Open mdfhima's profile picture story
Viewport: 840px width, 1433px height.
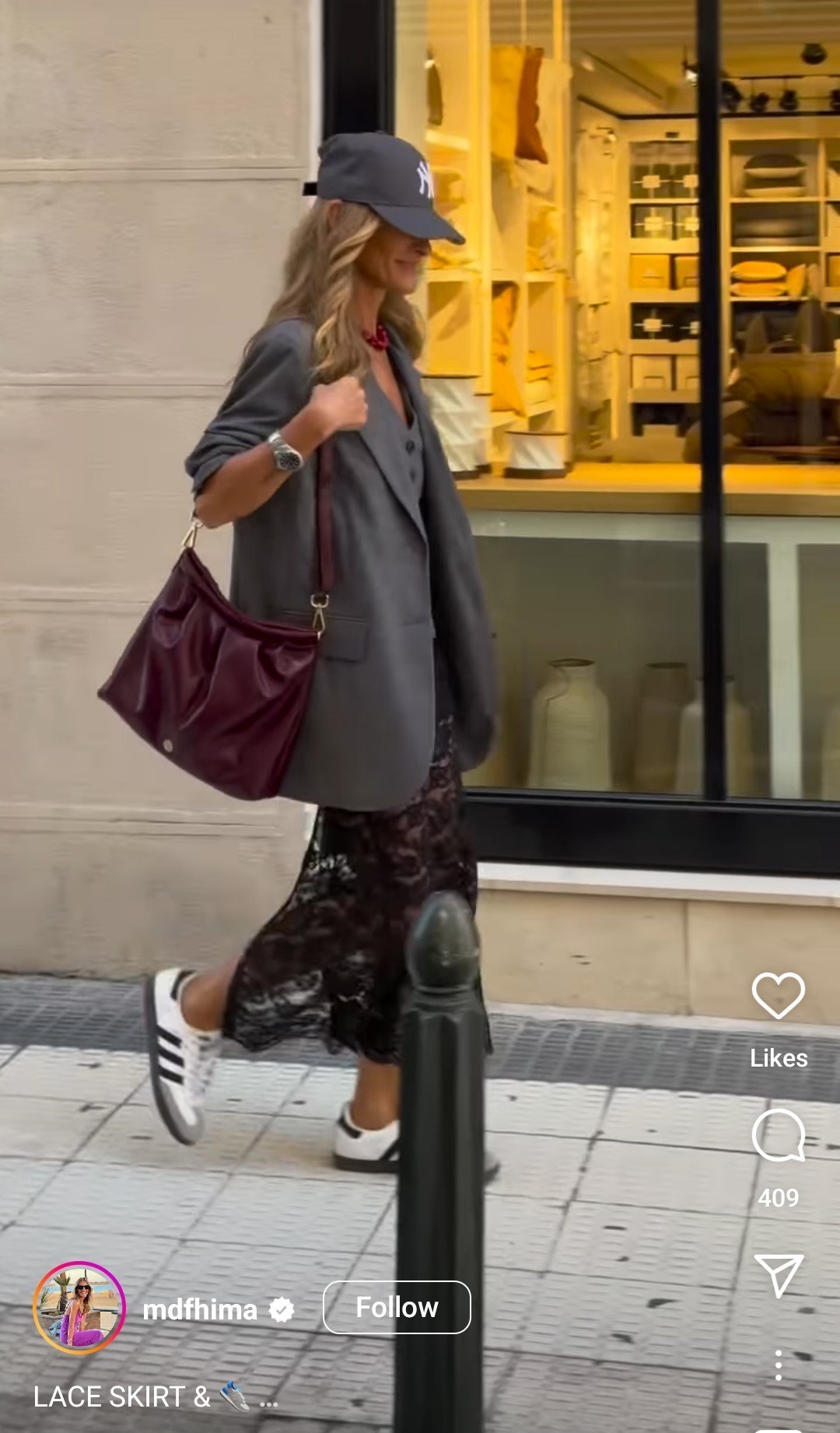[79, 1309]
